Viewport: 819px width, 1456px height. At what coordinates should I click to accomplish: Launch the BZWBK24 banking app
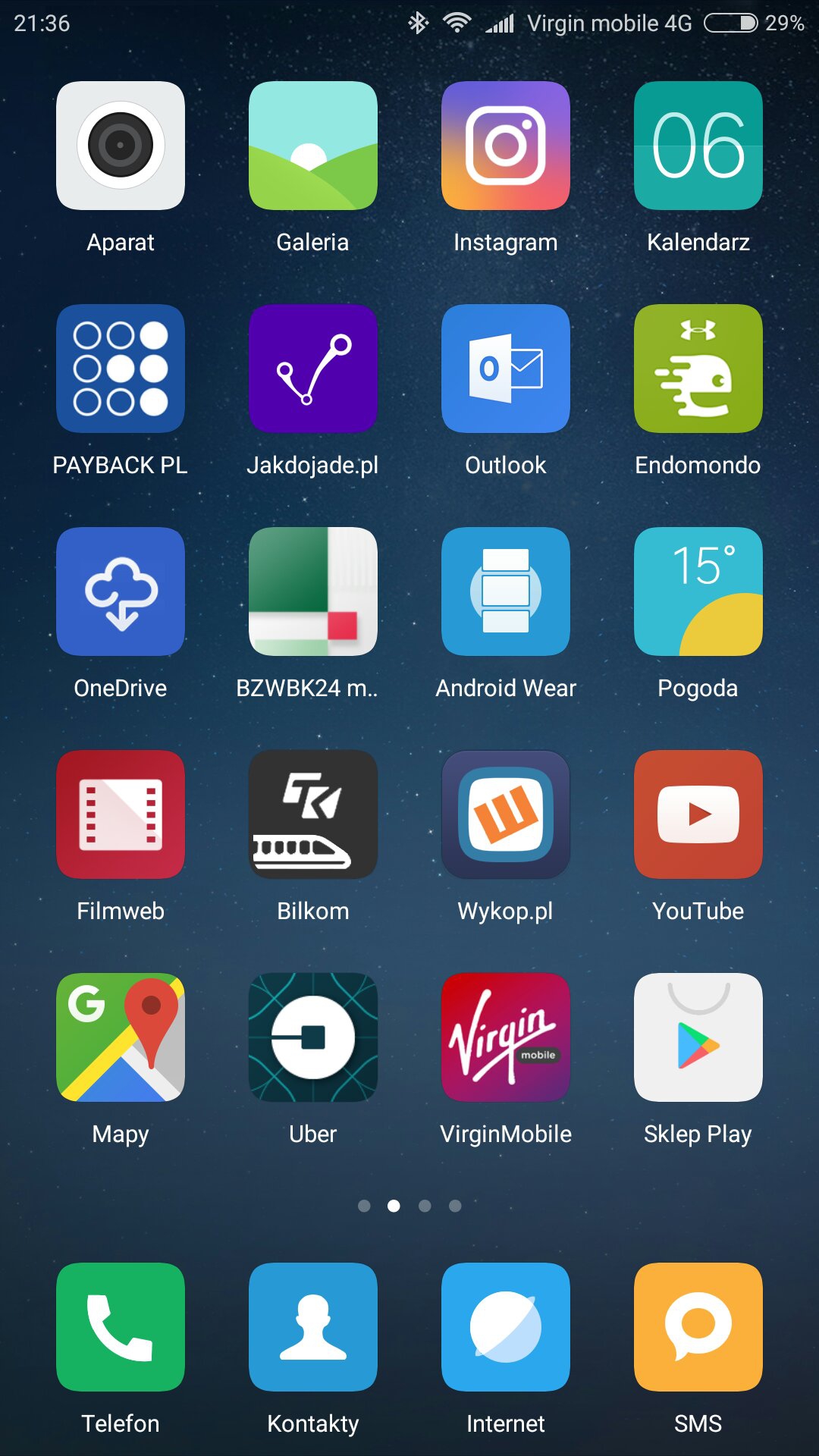[x=313, y=591]
